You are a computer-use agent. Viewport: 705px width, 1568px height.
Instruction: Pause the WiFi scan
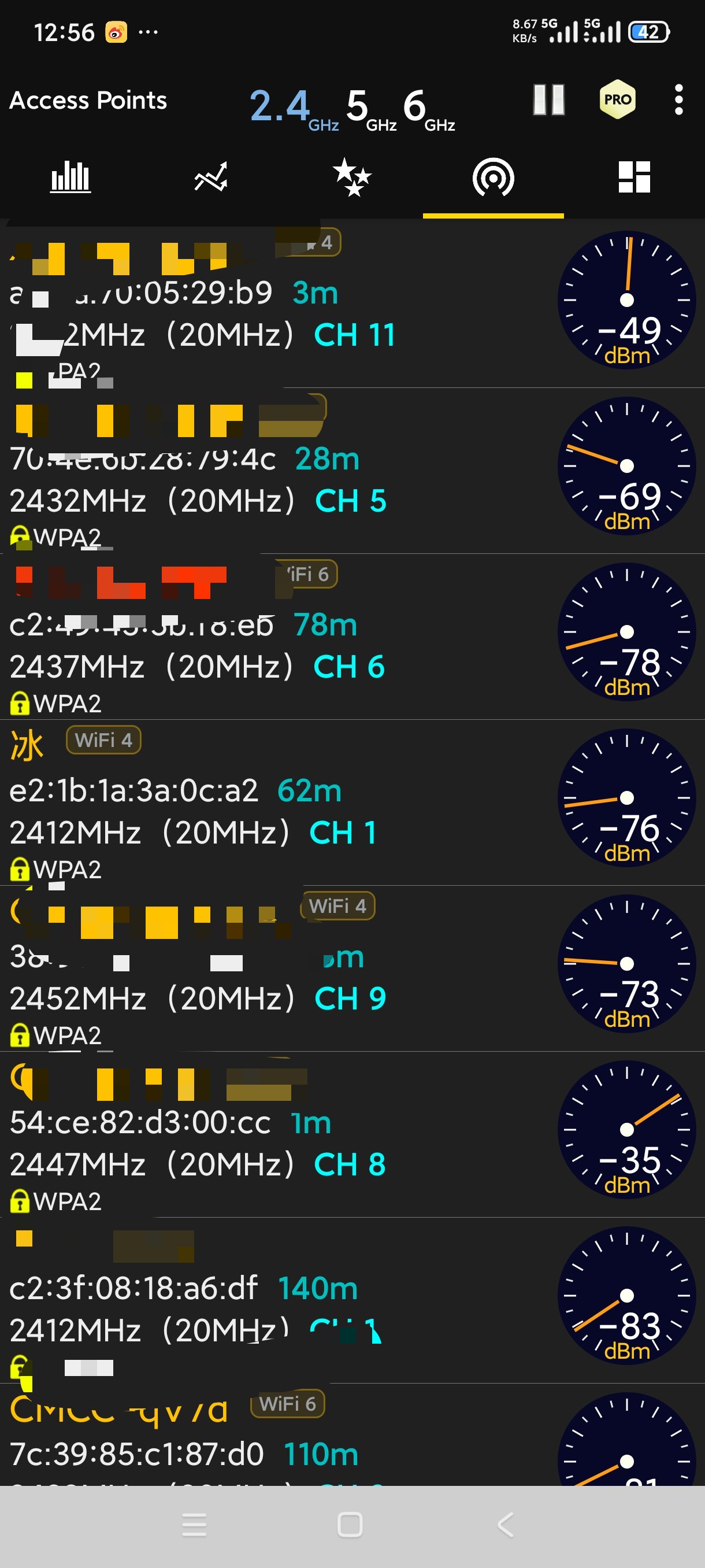(x=548, y=100)
